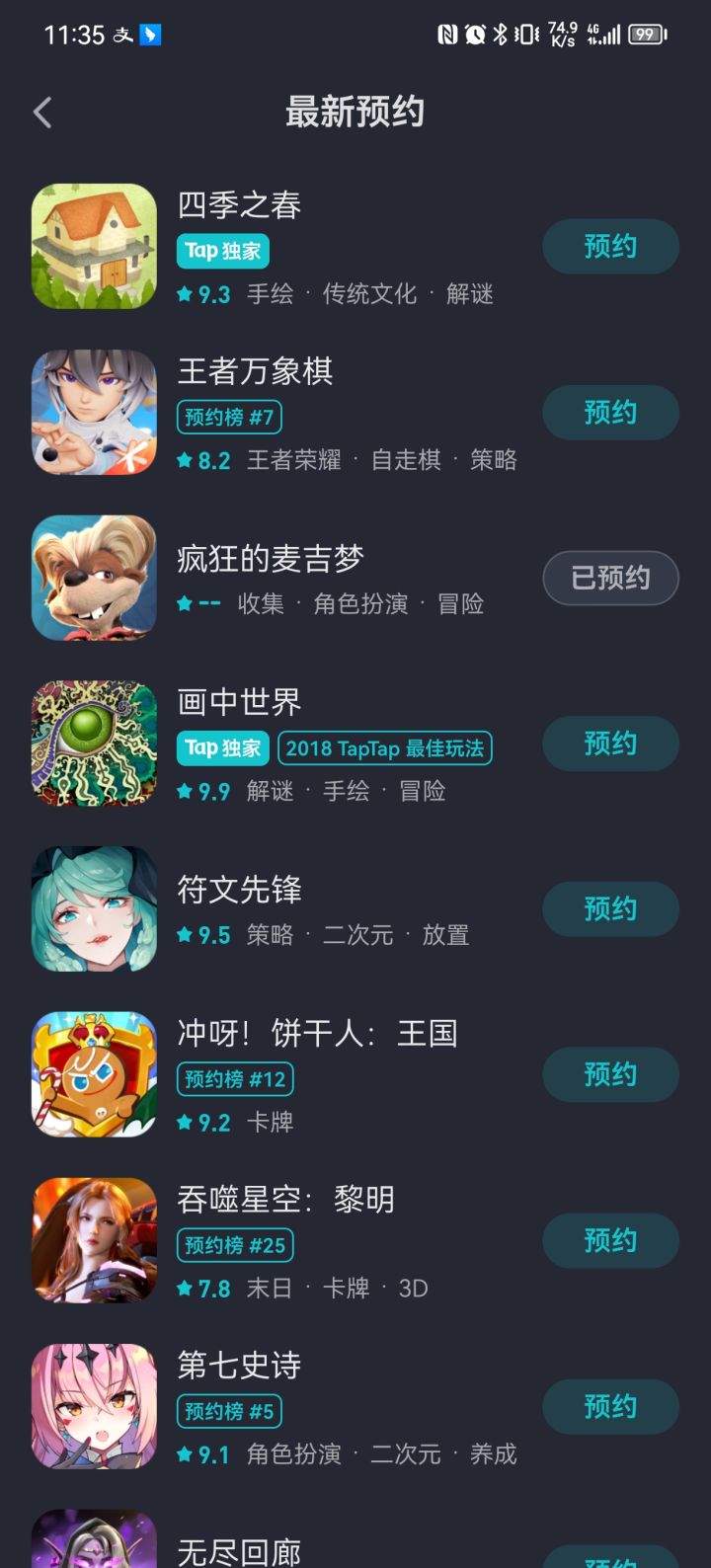711x1568 pixels.
Task: Tap the 冲呀！饼干人：王国 app icon
Action: 94,1073
